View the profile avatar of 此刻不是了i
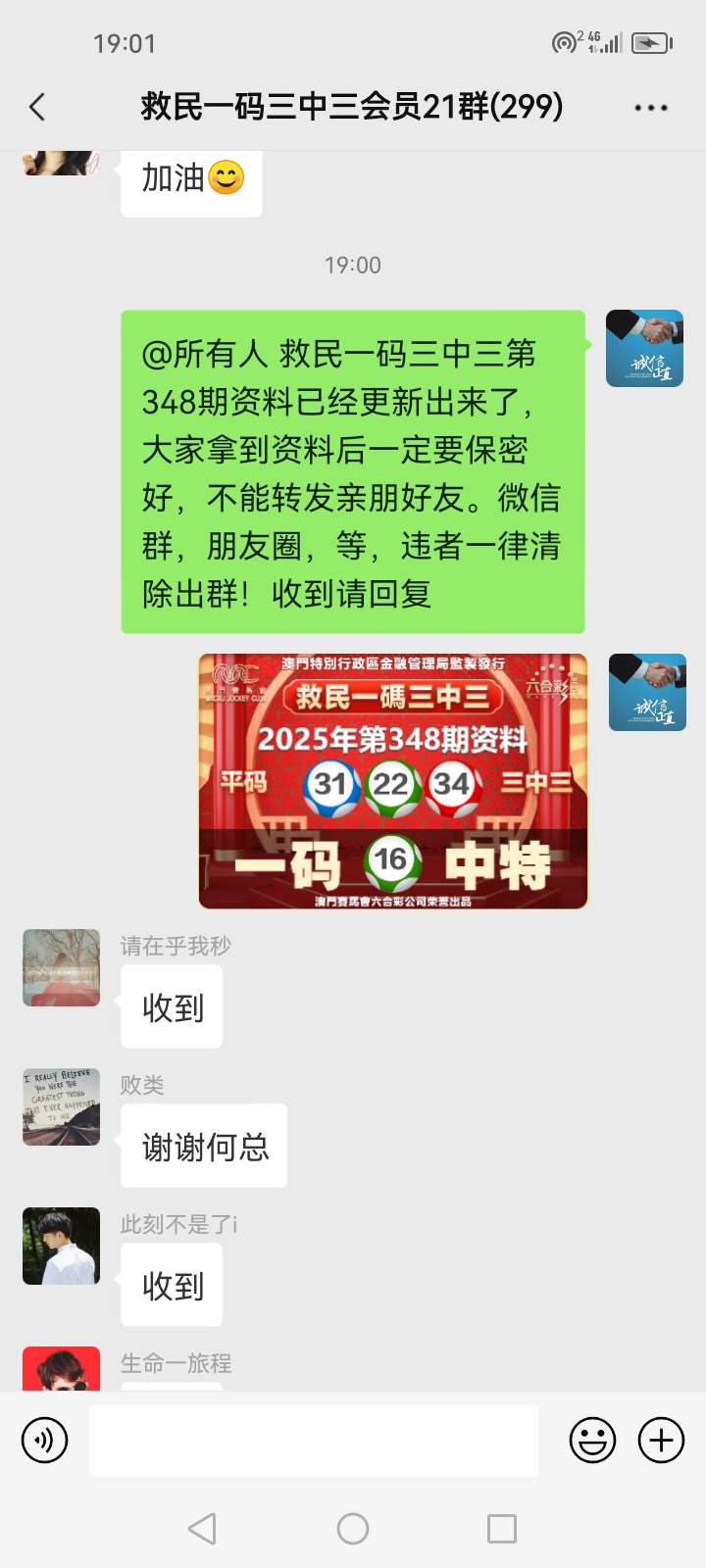Screen dimensions: 706x1568 click(61, 1246)
